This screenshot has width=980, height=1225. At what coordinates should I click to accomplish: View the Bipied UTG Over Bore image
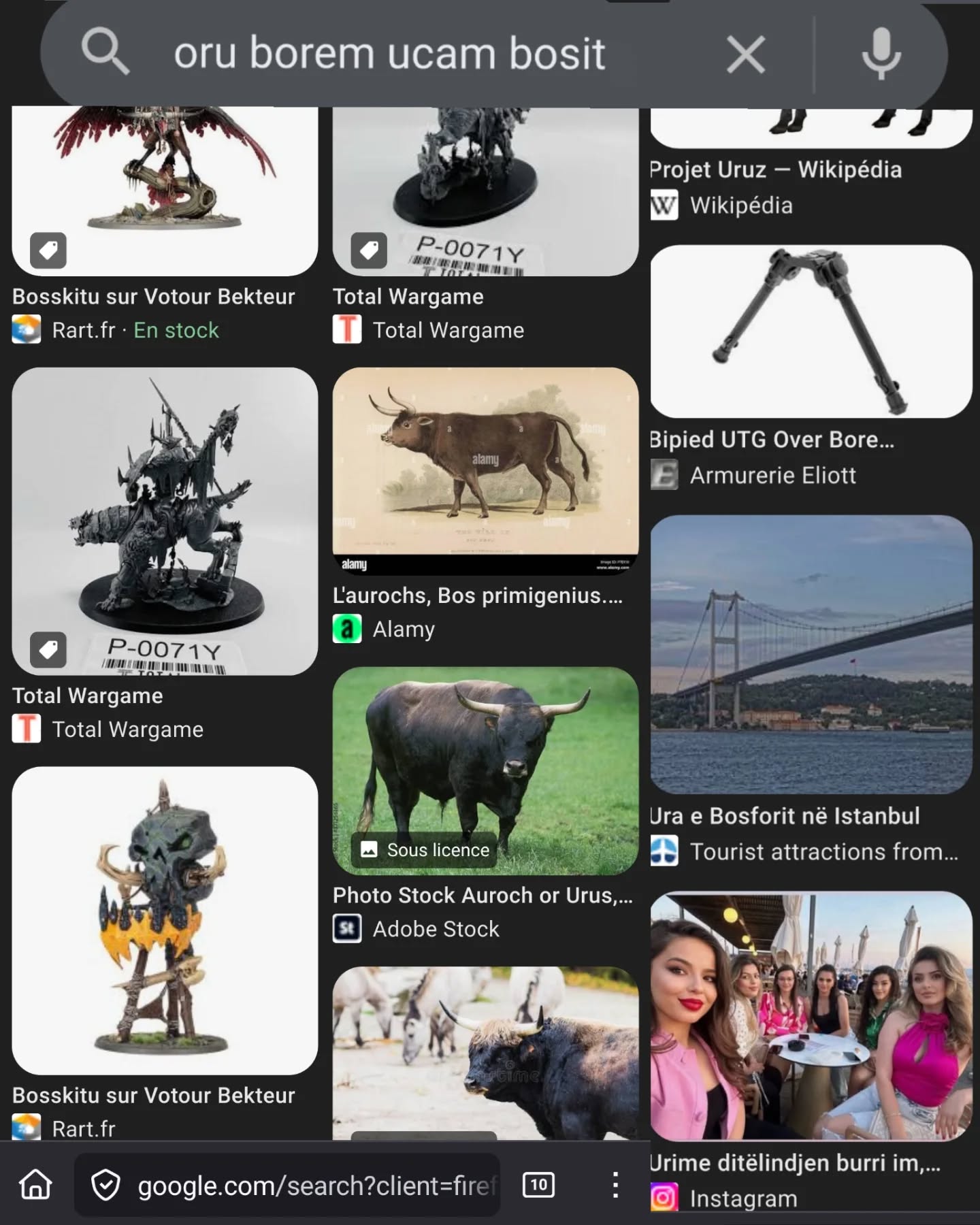tap(811, 331)
